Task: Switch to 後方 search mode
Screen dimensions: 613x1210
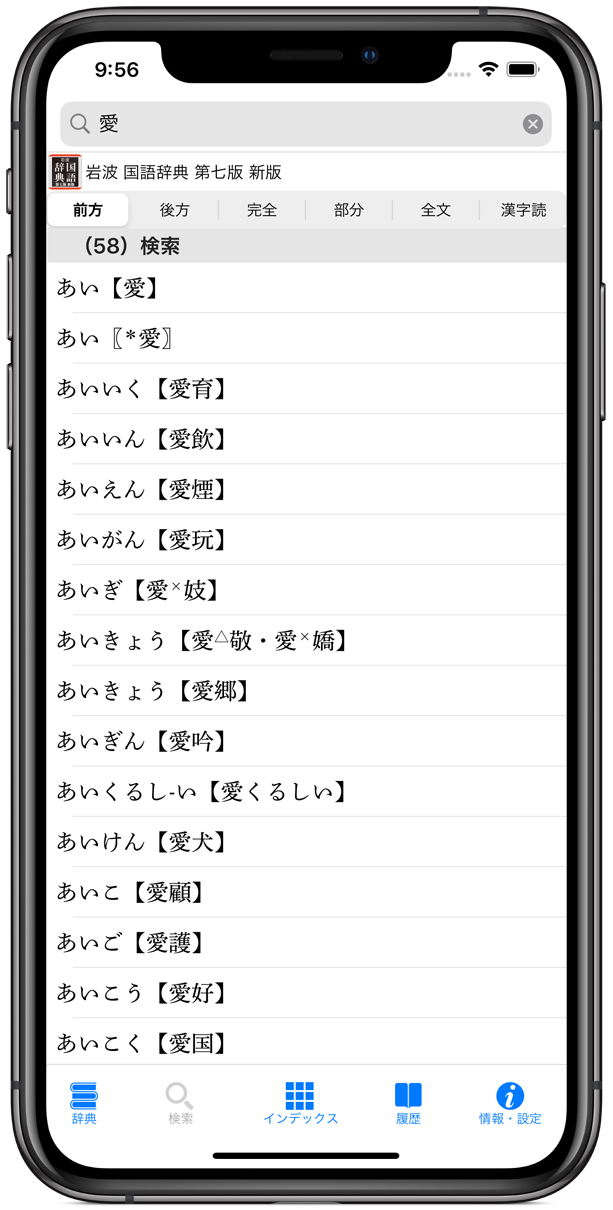Action: (x=175, y=210)
